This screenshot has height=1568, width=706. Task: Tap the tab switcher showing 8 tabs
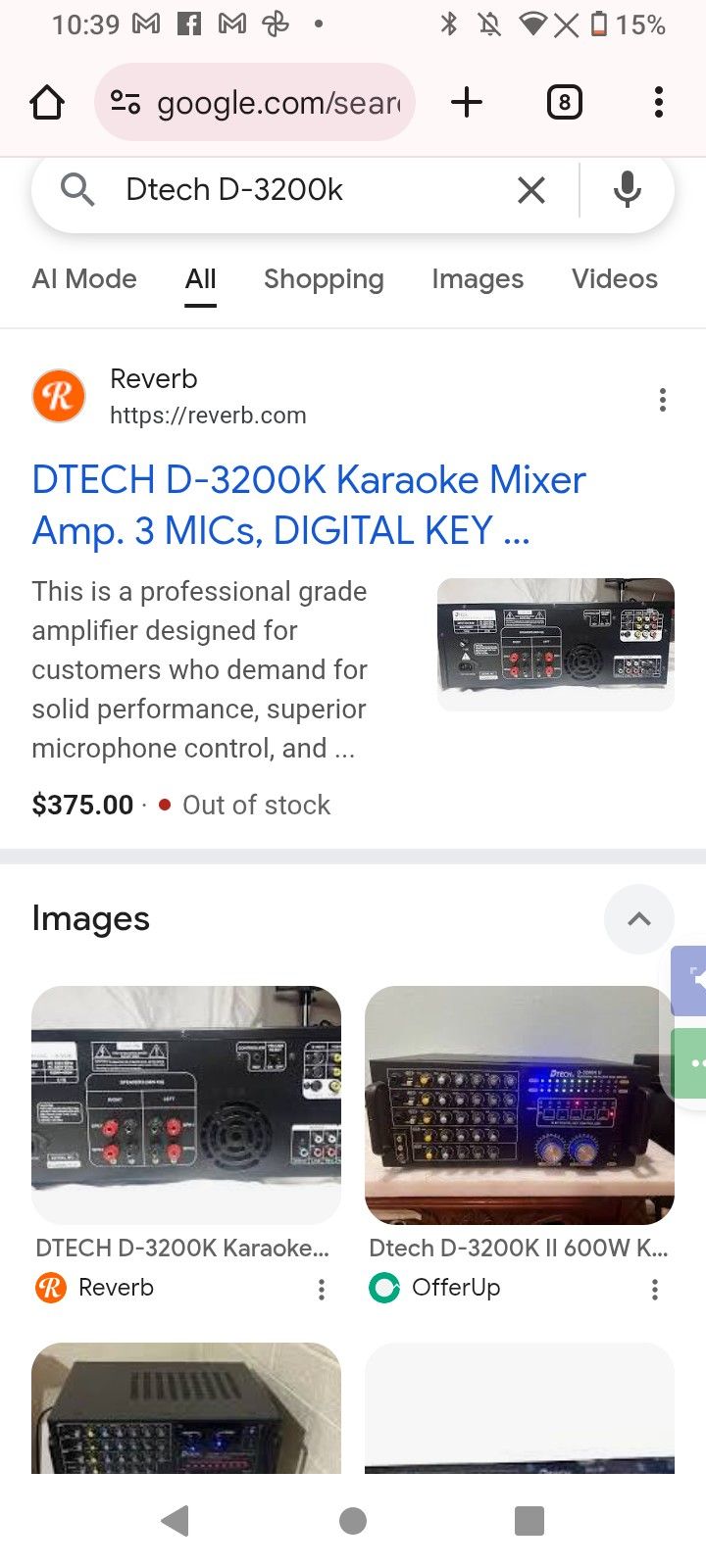tap(565, 102)
